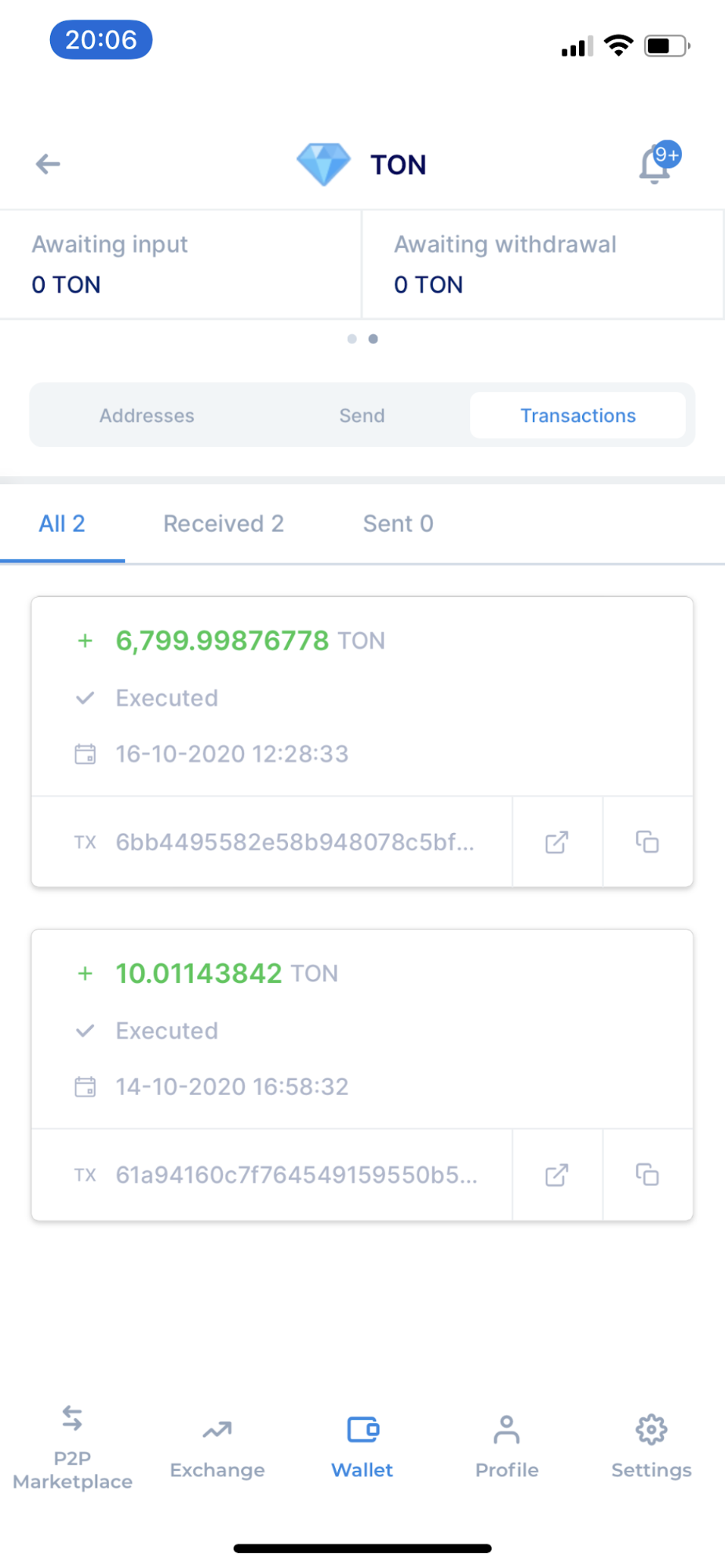Filter by Sent 0 transactions
725x1568 pixels.
tap(398, 524)
